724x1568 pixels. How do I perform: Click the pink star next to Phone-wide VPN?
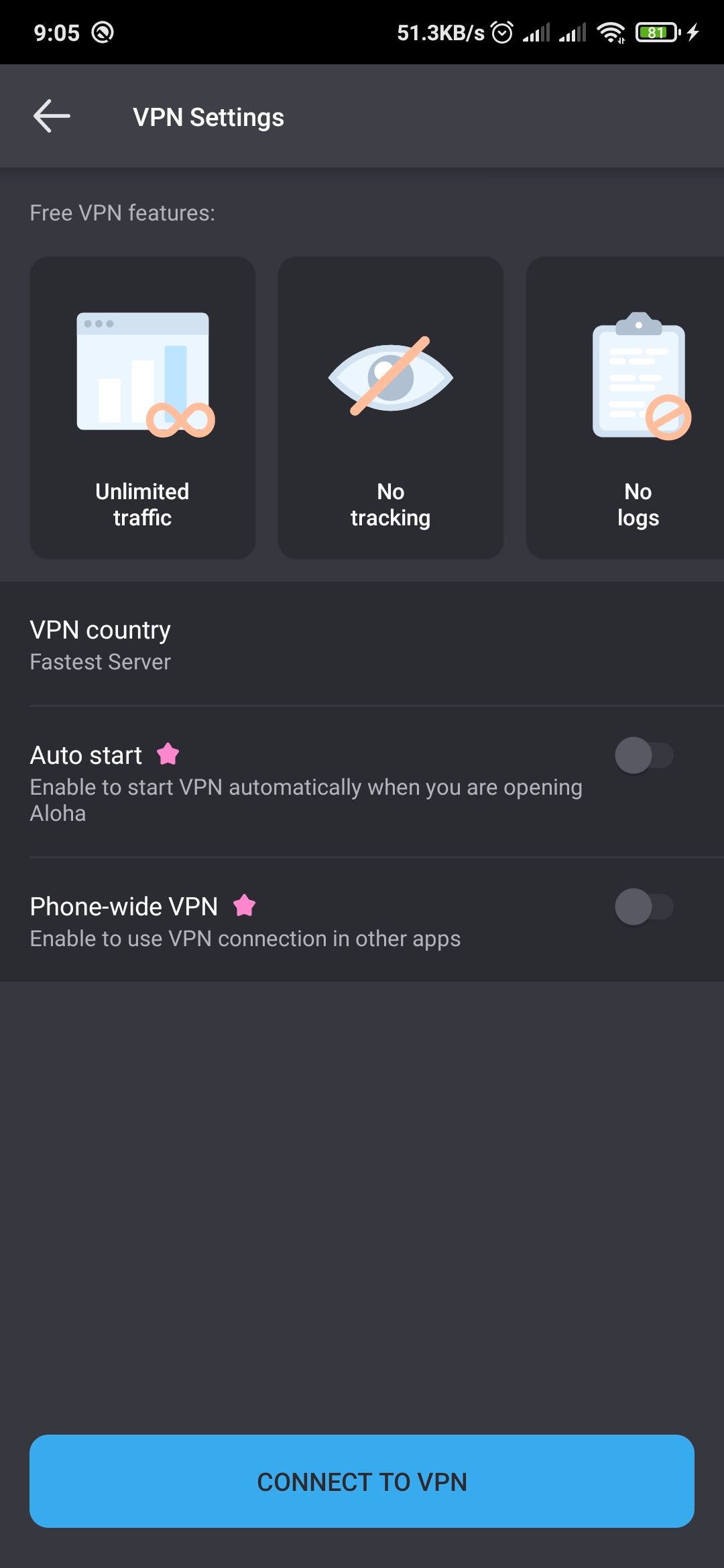(246, 906)
